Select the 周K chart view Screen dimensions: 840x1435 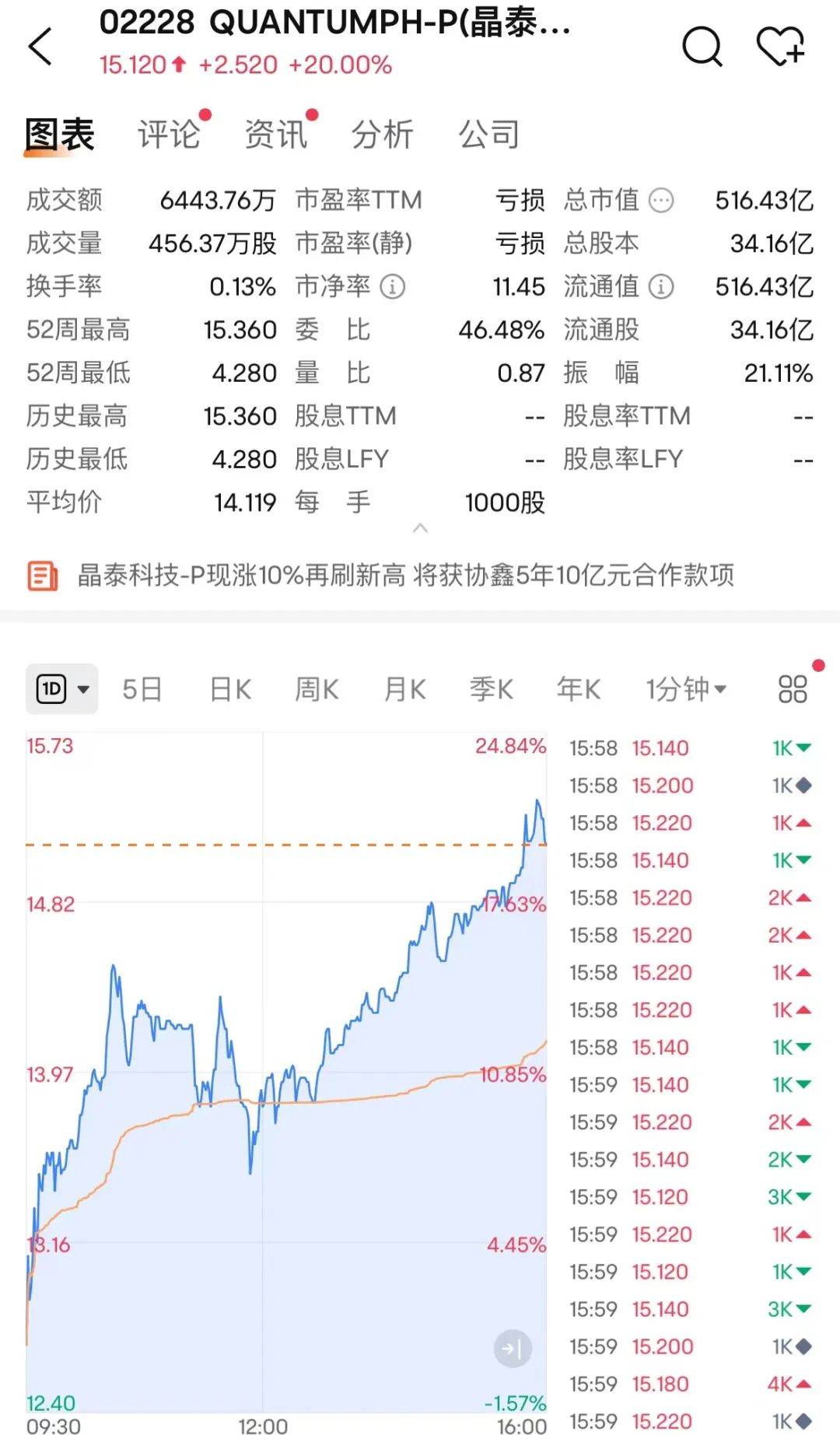tap(316, 688)
